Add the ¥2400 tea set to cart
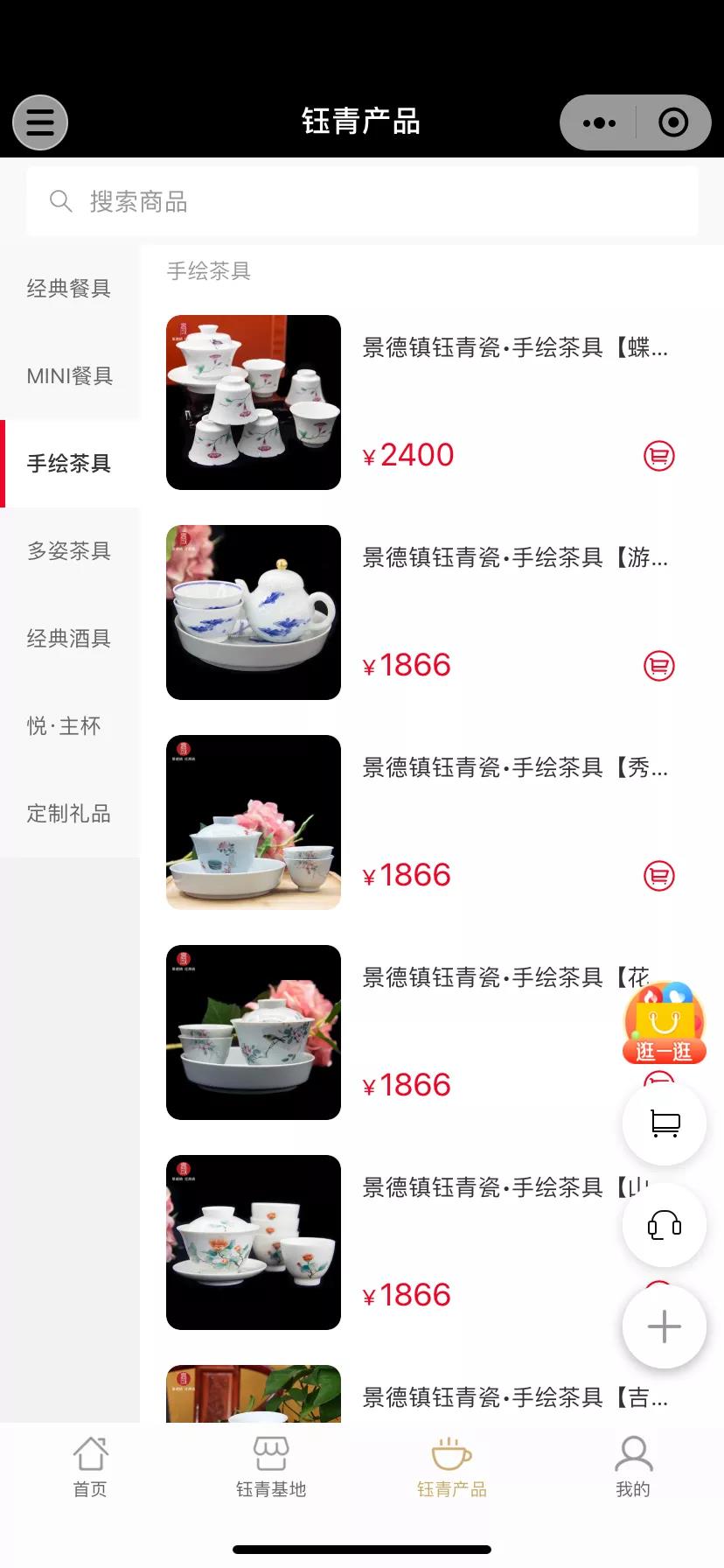This screenshot has height=1568, width=724. (x=659, y=456)
